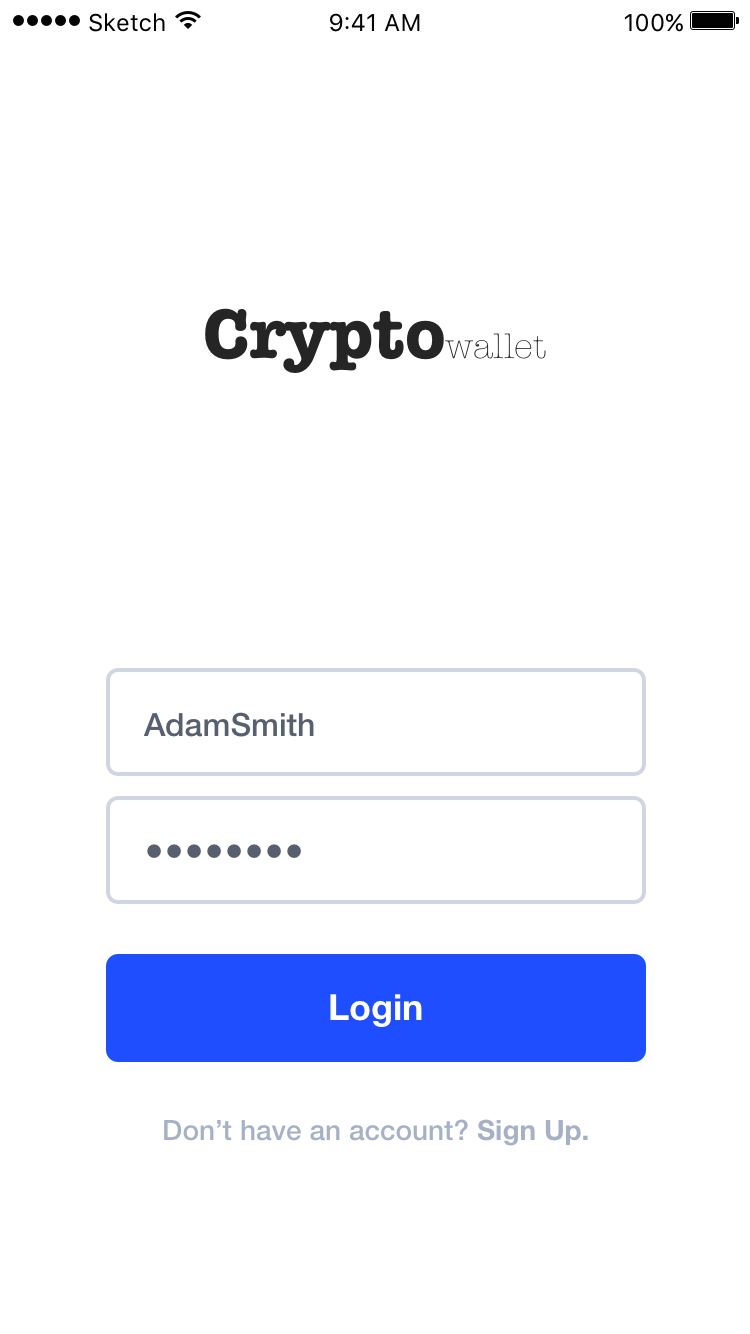750x1334 pixels.
Task: Tap the blue Login button
Action: (376, 1008)
